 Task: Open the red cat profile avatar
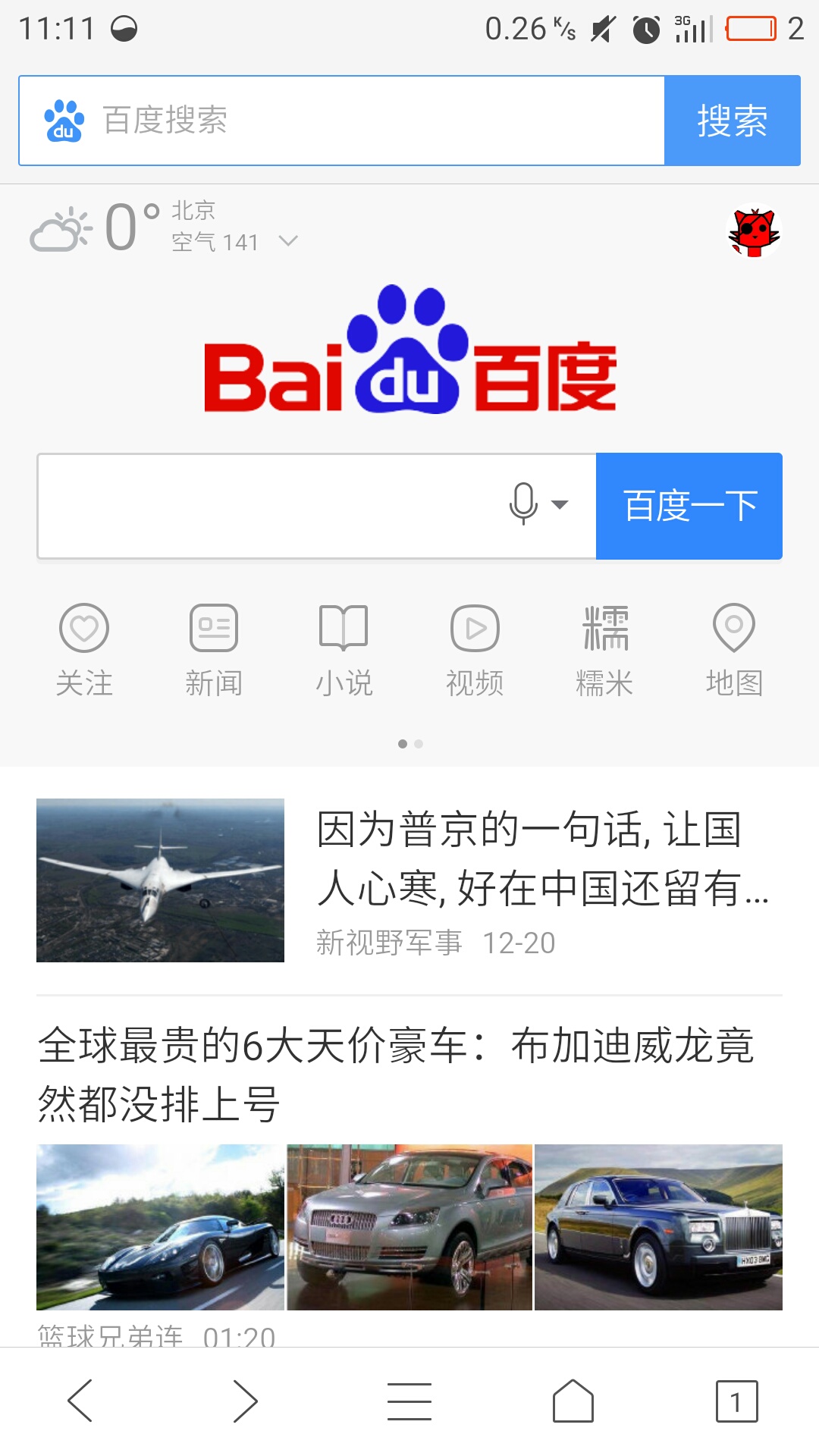754,233
